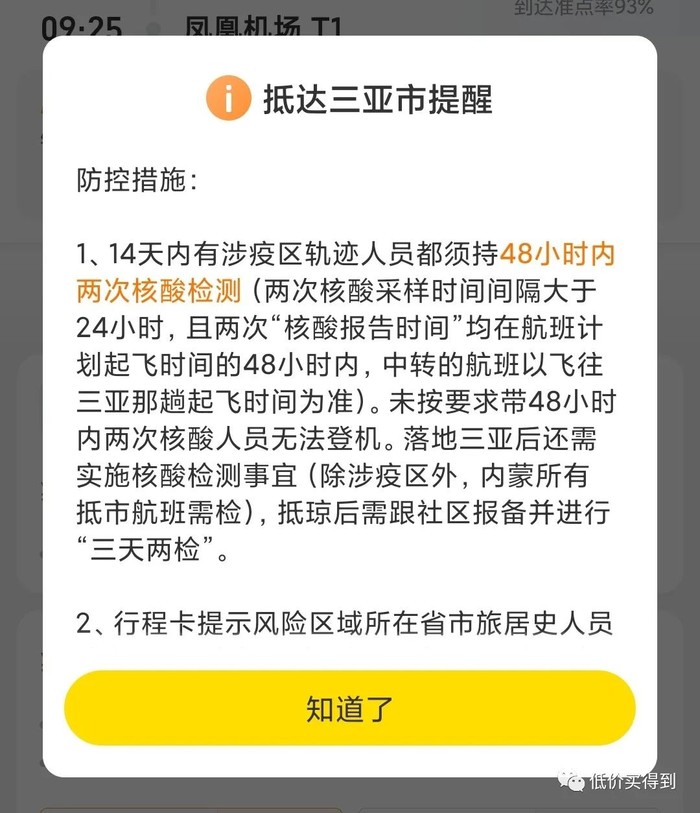
Task: Tap the 知道了 button to dismiss
Action: tap(349, 708)
